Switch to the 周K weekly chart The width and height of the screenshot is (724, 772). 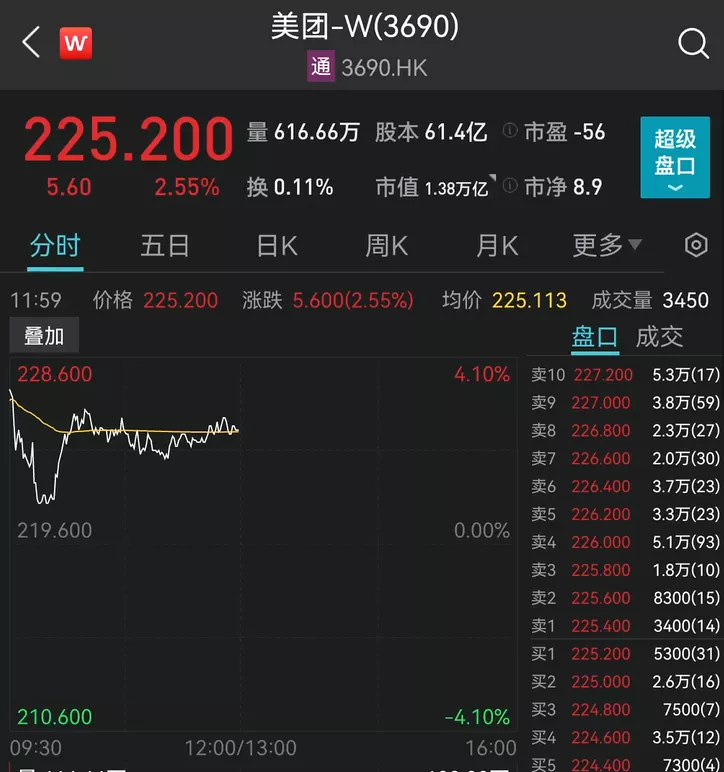point(386,245)
